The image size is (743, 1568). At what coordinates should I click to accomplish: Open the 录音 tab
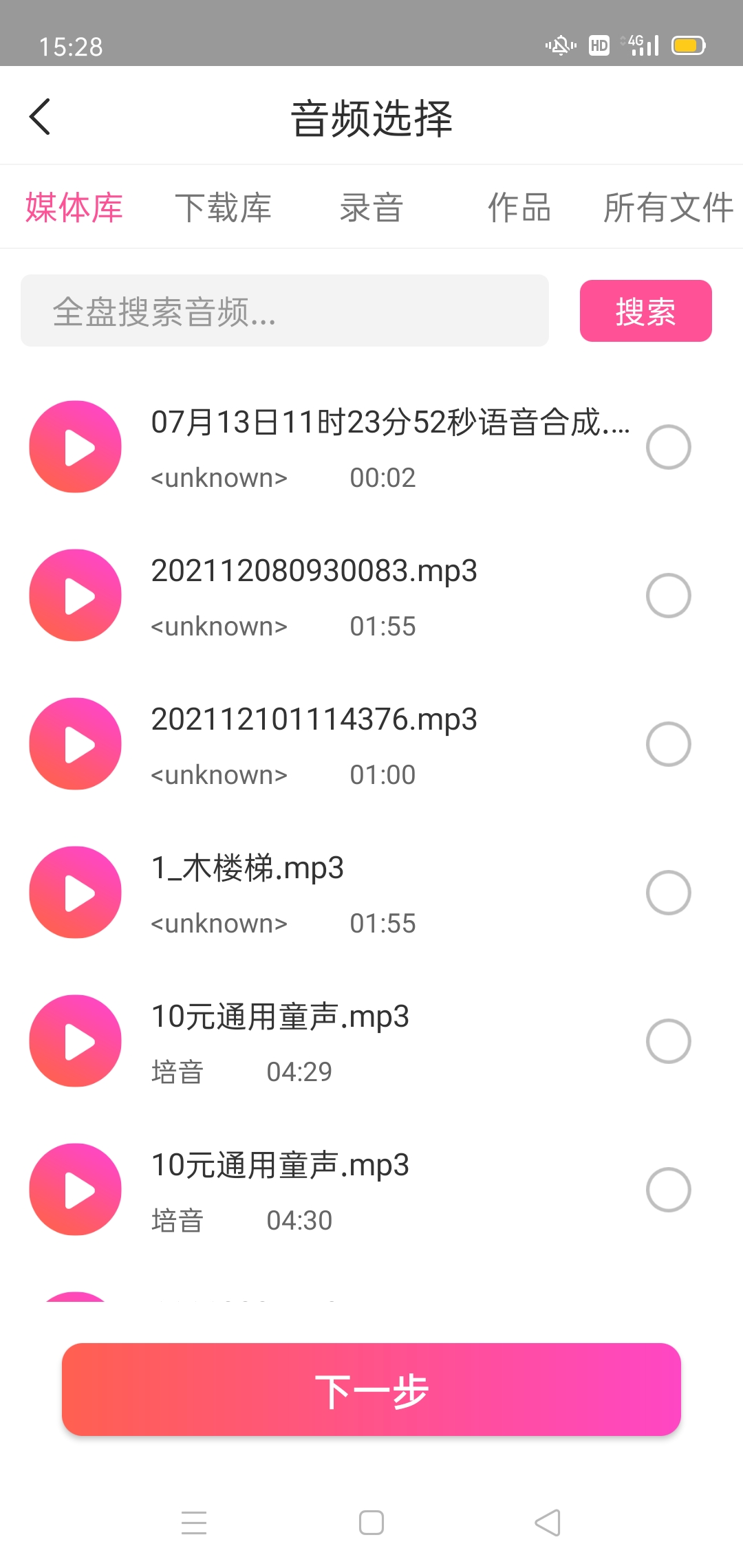click(x=371, y=207)
